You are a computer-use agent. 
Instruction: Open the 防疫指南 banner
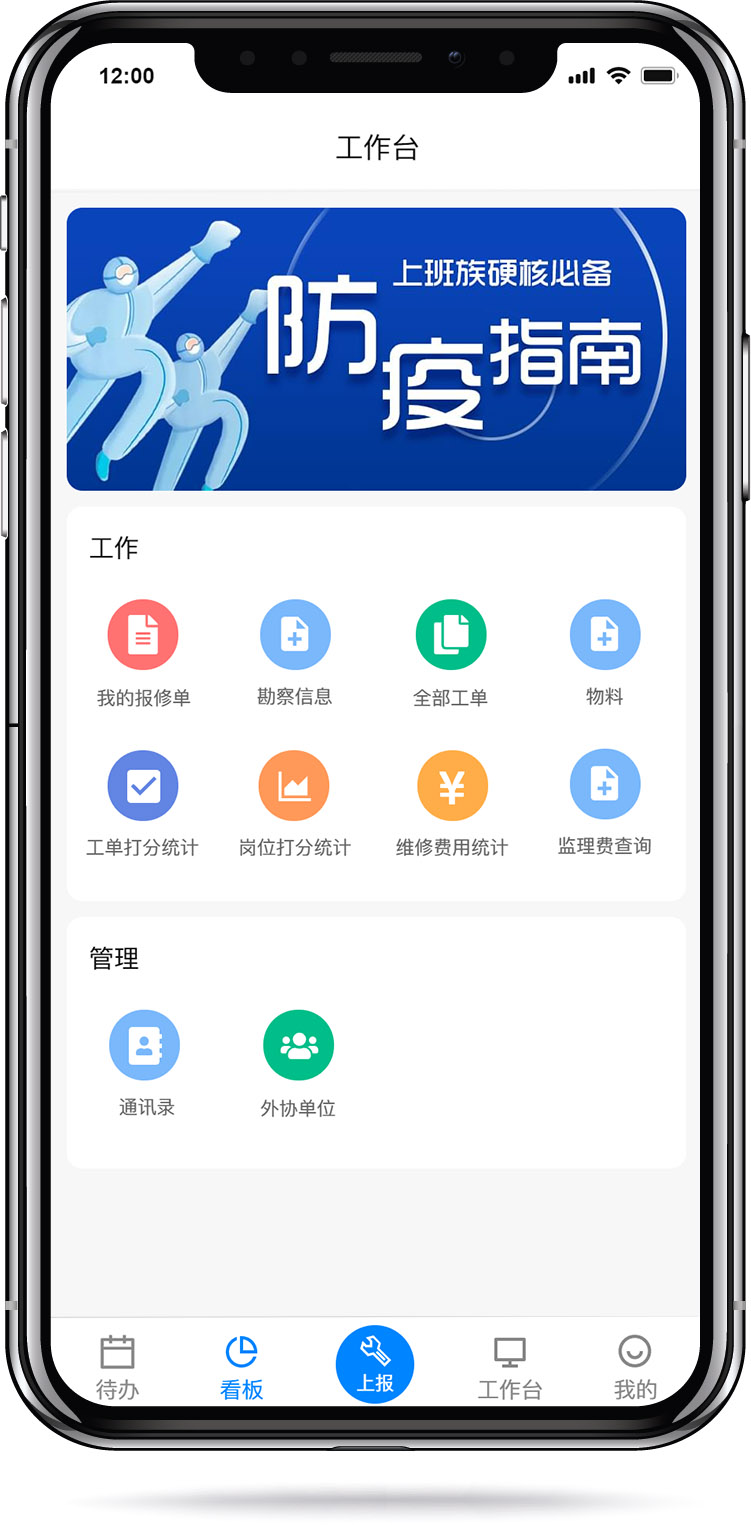[376, 349]
